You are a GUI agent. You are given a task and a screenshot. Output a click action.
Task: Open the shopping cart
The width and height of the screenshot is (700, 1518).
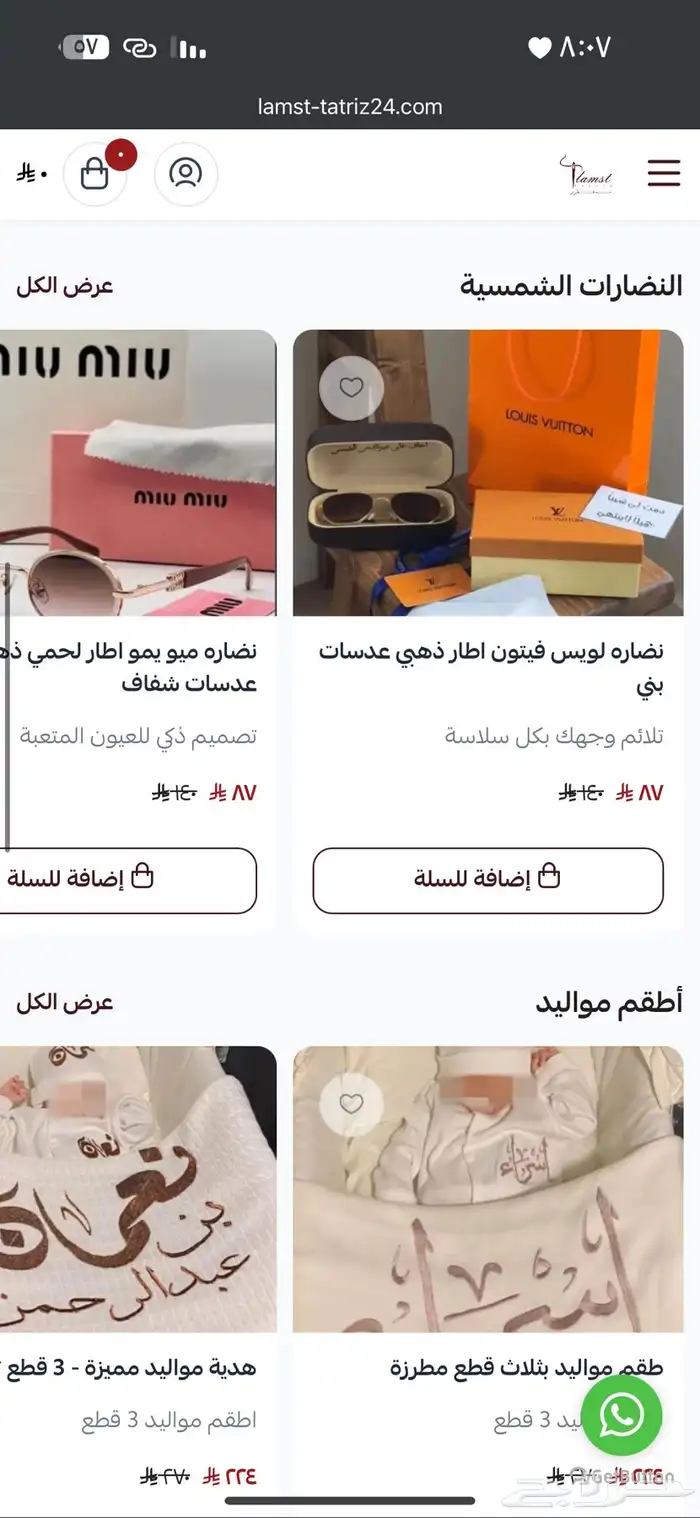coord(95,174)
